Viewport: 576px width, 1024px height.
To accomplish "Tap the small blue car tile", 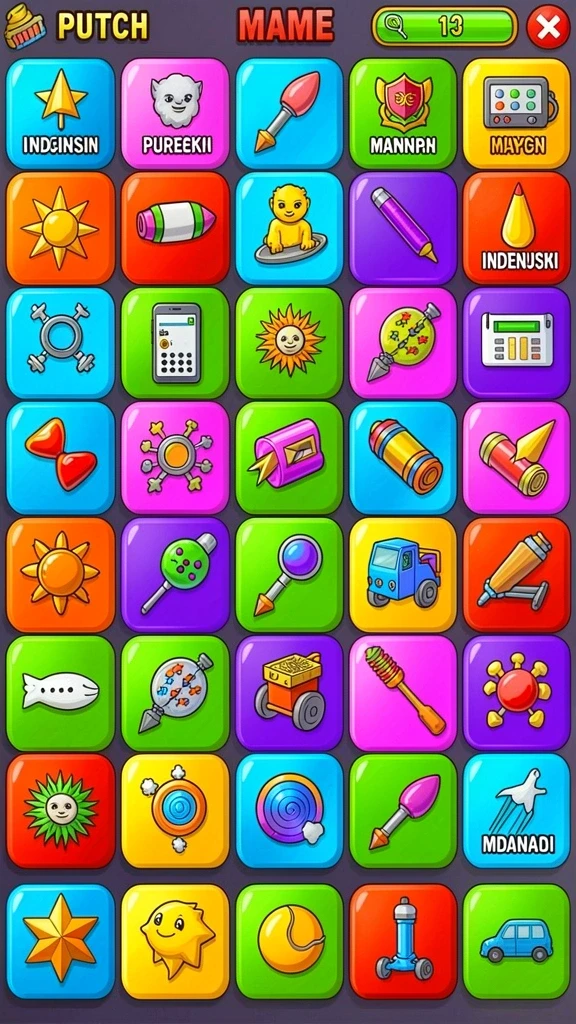I will [x=517, y=941].
